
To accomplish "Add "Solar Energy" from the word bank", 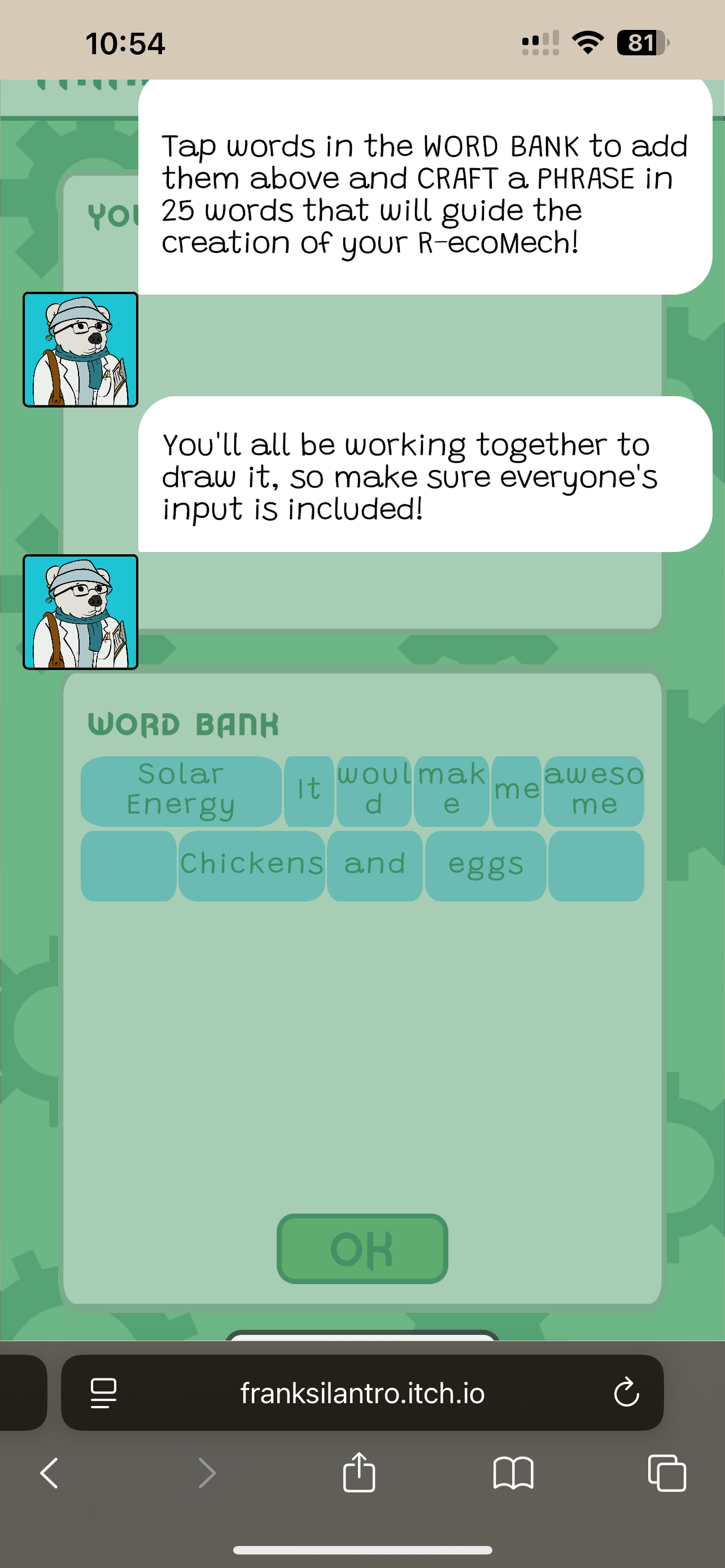I will [x=181, y=791].
